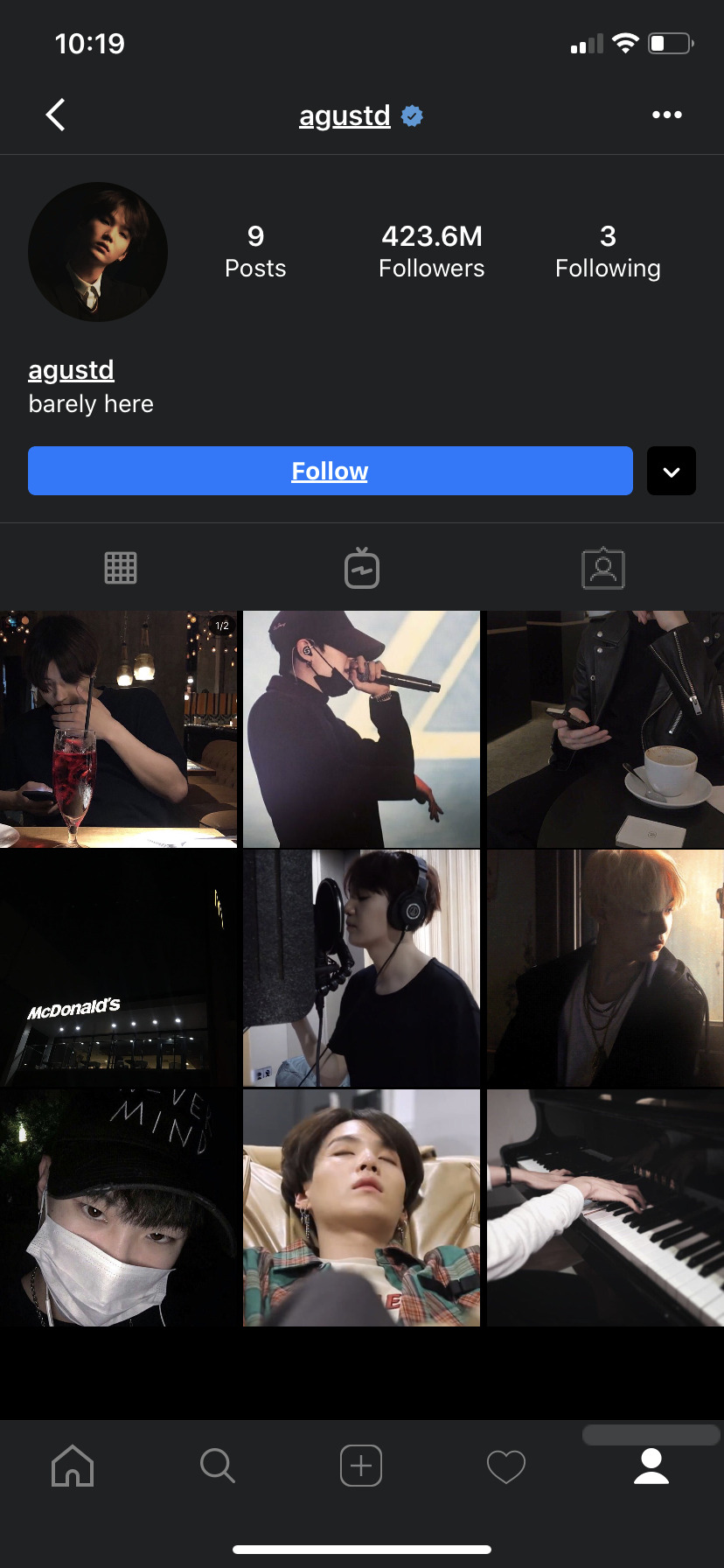The image size is (724, 1568).
Task: Expand suggested accounts dropdown arrow
Action: 671,472
